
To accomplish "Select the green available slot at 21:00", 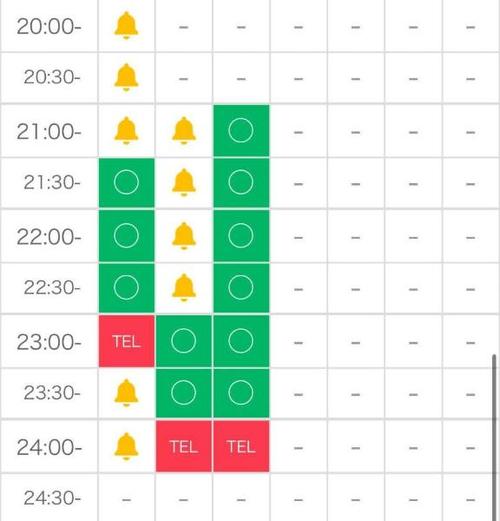I will pos(241,130).
